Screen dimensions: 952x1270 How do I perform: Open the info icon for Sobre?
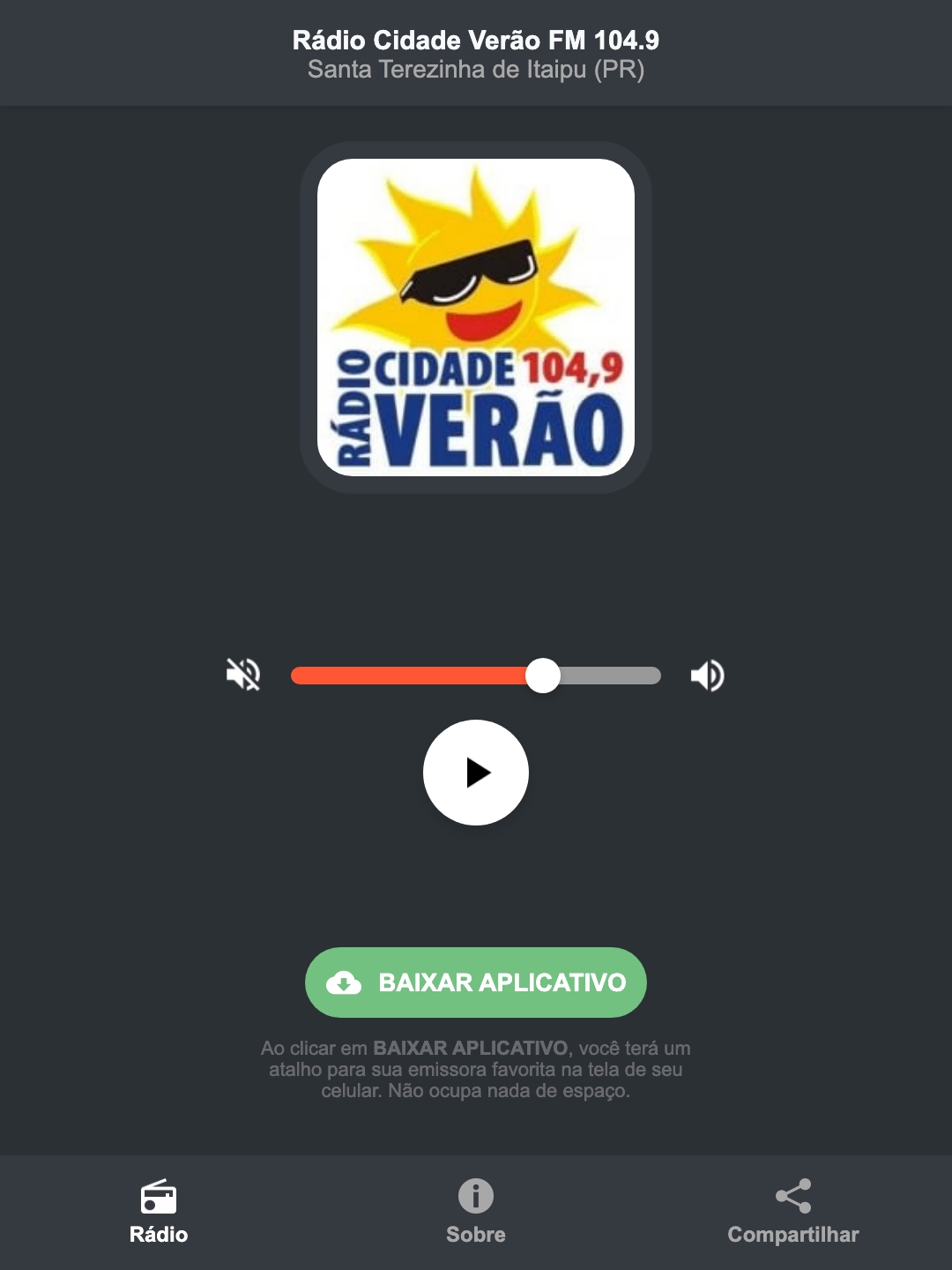coord(475,1198)
